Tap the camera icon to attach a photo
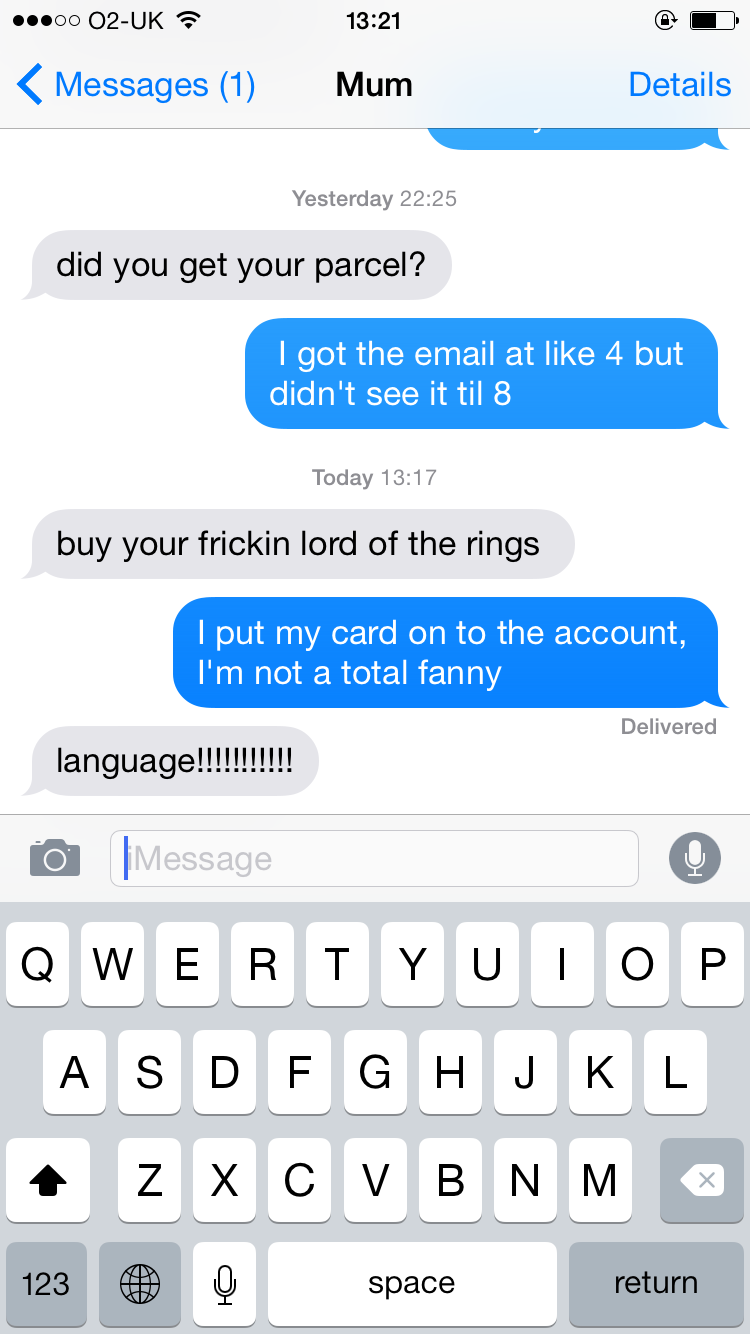 (x=55, y=858)
